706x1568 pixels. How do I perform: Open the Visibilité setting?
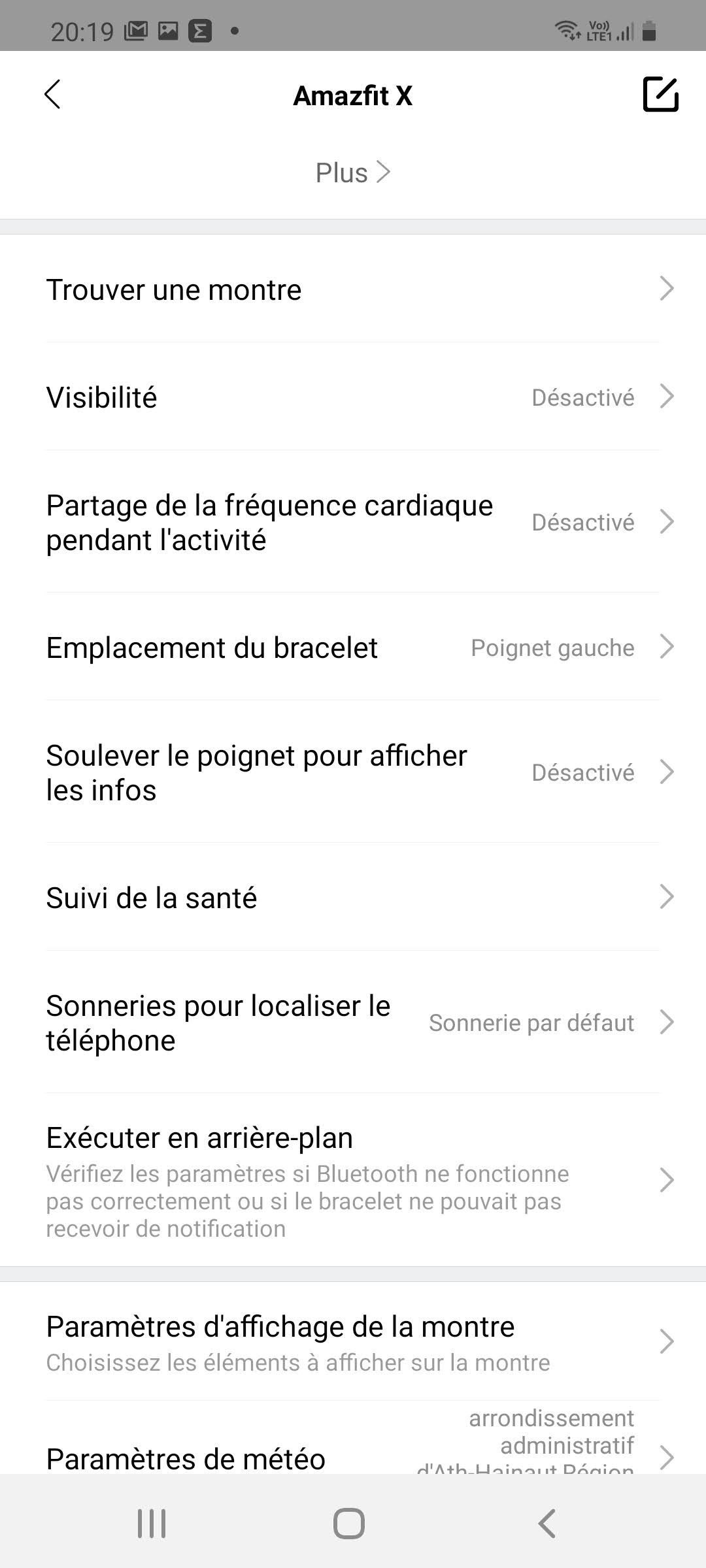pos(353,397)
